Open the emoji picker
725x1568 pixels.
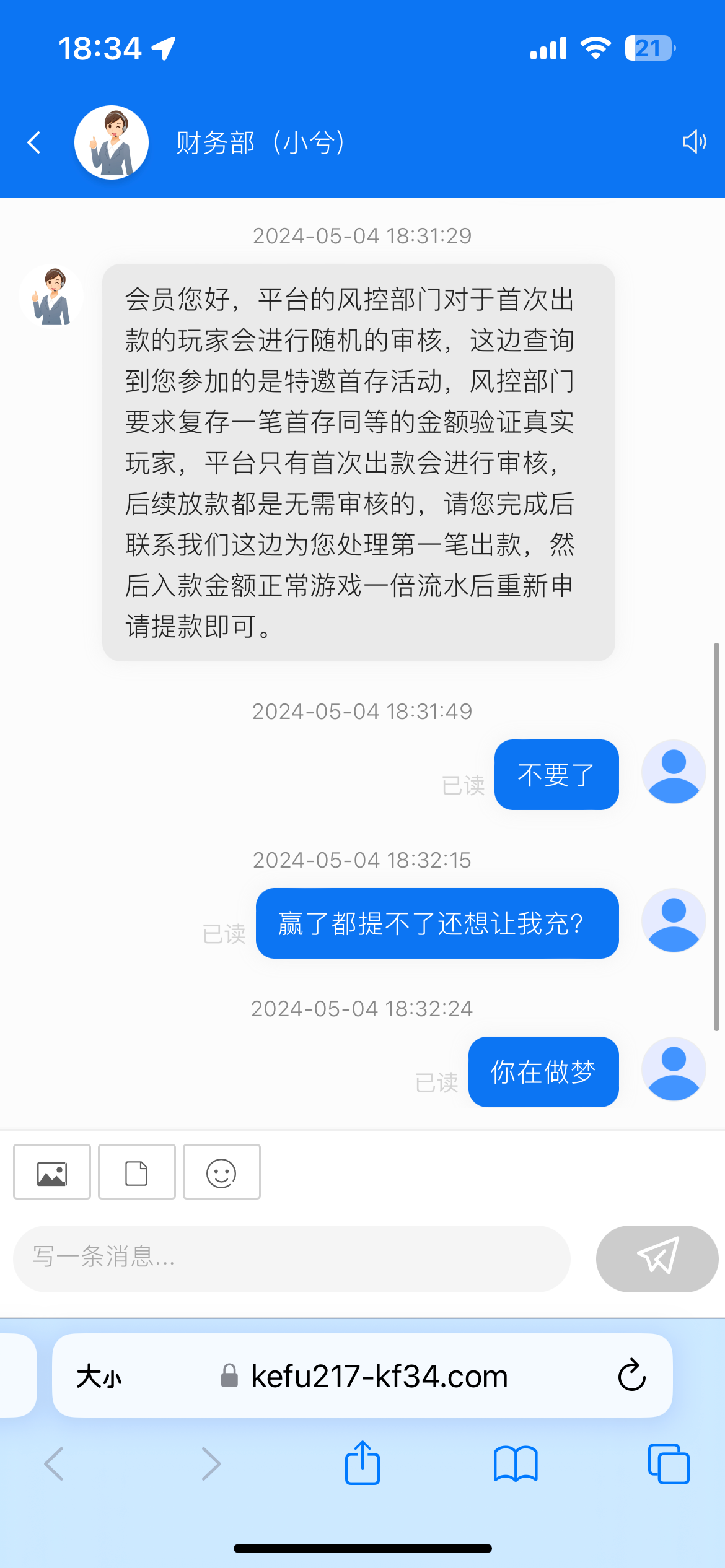pyautogui.click(x=222, y=1172)
